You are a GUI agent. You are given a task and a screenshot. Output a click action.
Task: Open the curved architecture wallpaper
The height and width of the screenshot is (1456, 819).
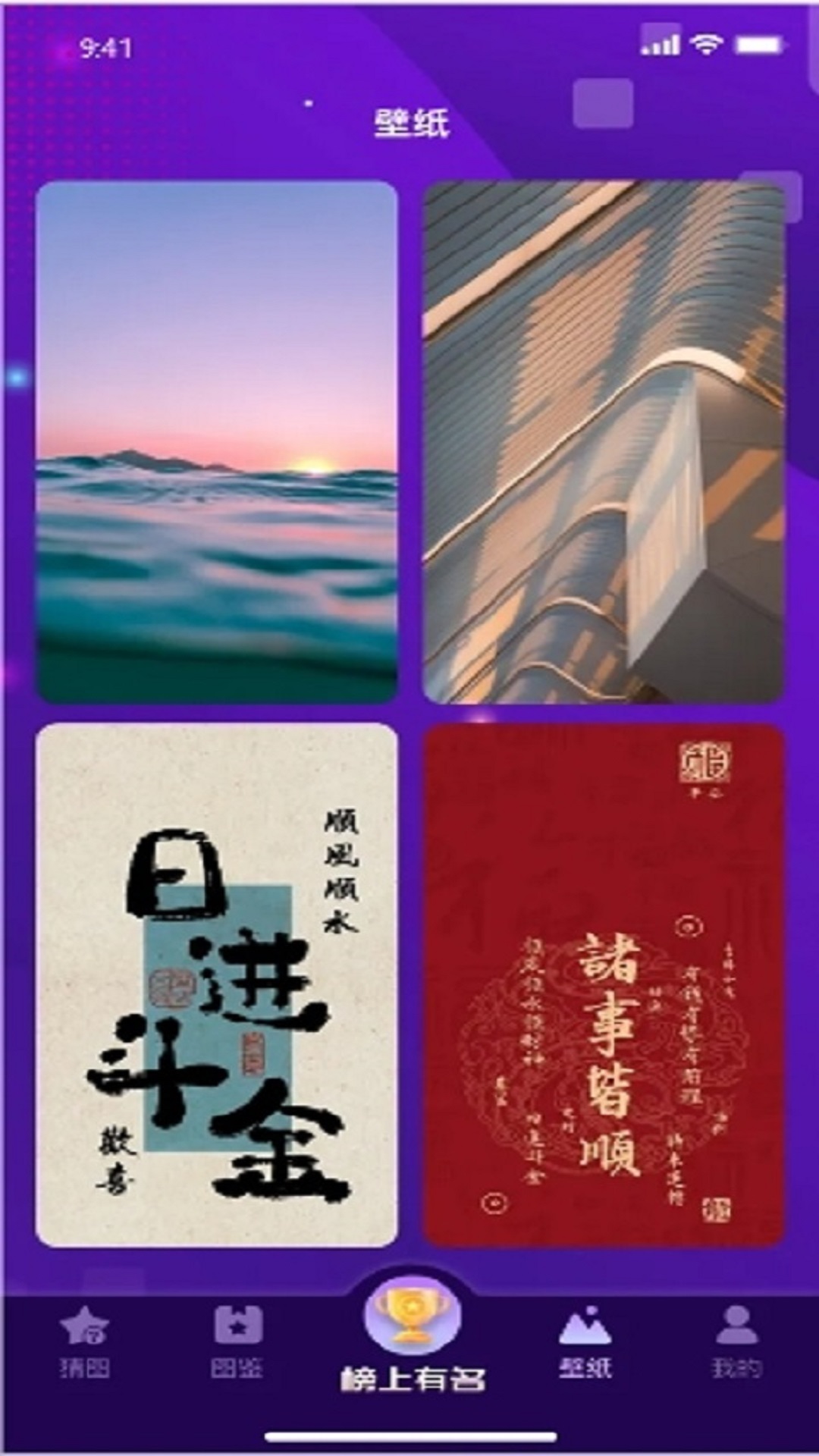(604, 441)
